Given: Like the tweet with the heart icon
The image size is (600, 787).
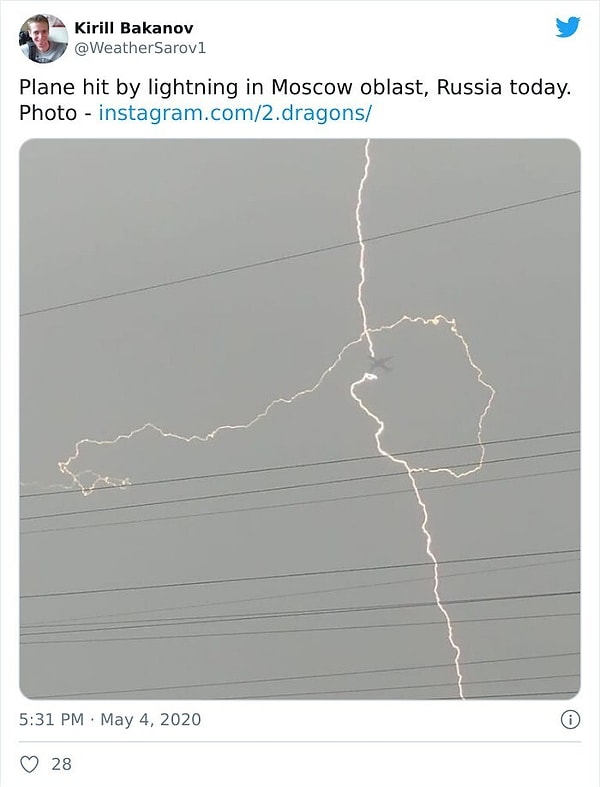Looking at the screenshot, I should click(x=30, y=764).
